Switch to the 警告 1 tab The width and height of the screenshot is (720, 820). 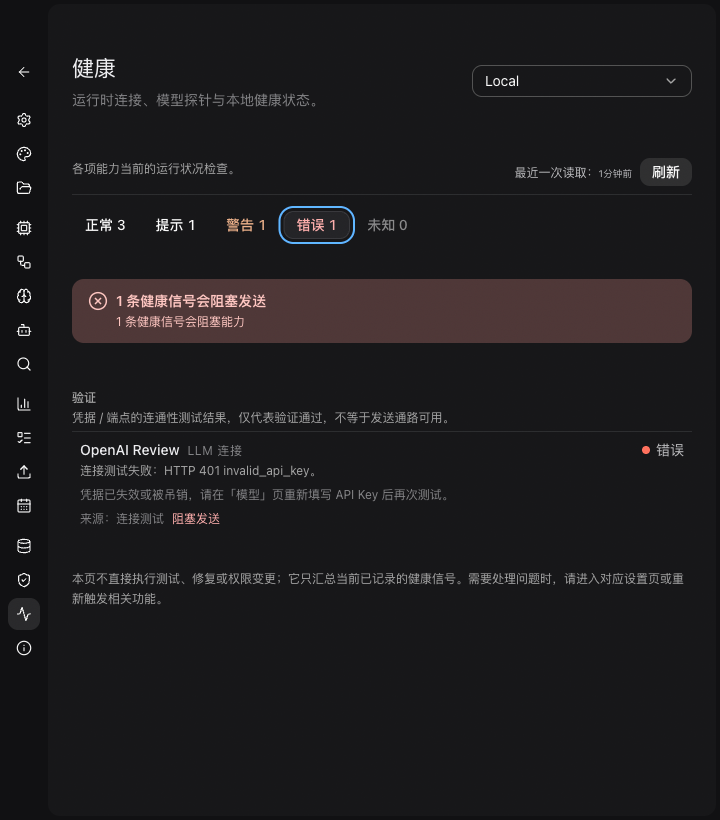click(x=246, y=225)
